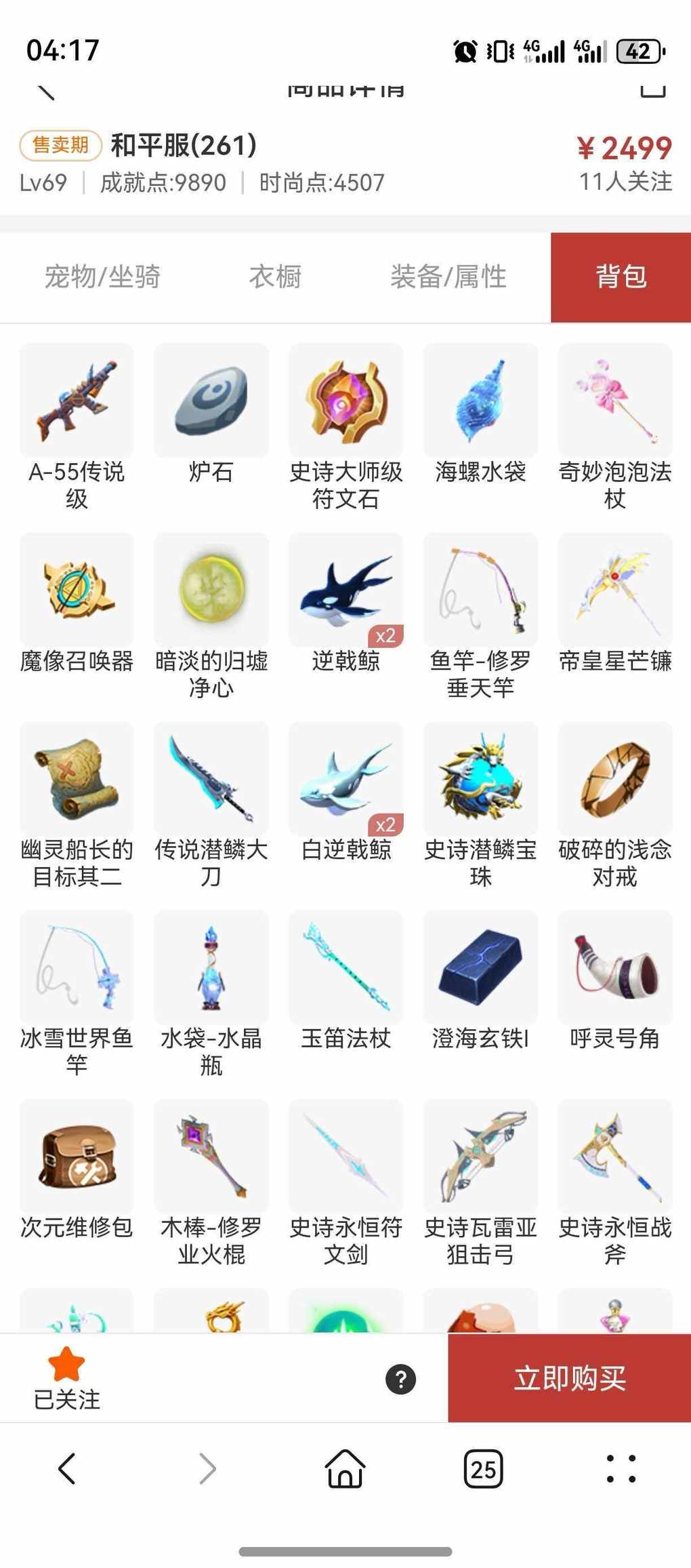Tap the 立即购买 button
Viewport: 691px width, 1568px height.
coord(569,1378)
